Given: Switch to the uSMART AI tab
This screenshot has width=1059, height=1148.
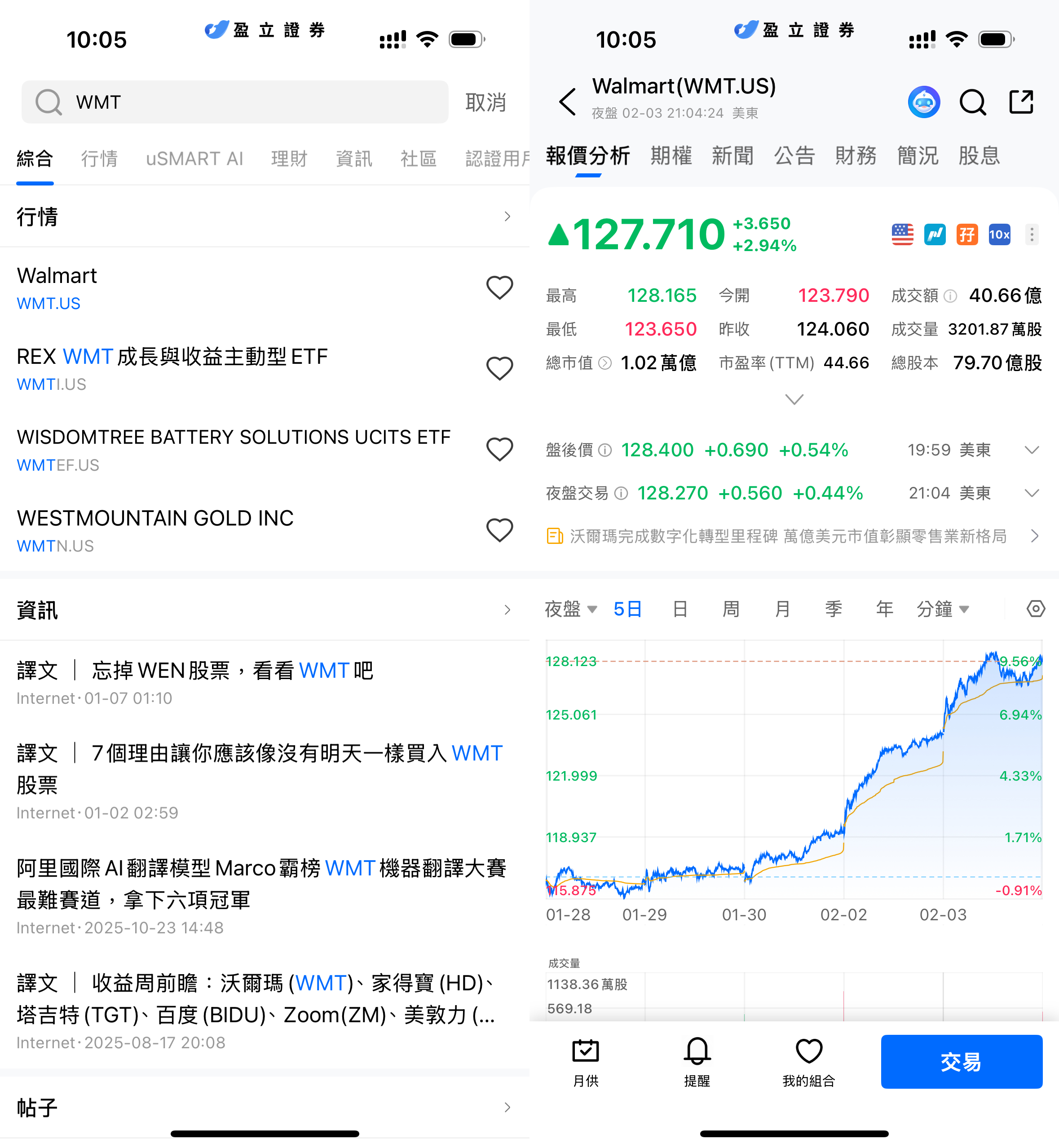Looking at the screenshot, I should pyautogui.click(x=194, y=158).
